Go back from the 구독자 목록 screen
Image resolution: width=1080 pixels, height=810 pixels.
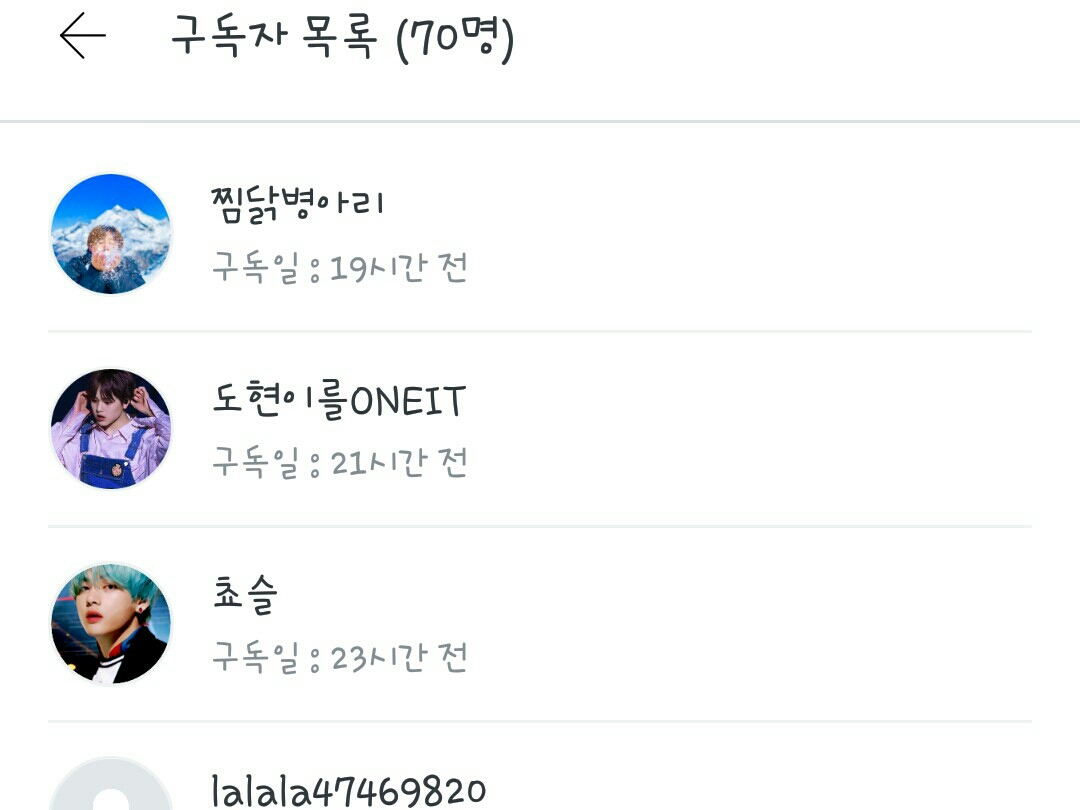pyautogui.click(x=82, y=38)
